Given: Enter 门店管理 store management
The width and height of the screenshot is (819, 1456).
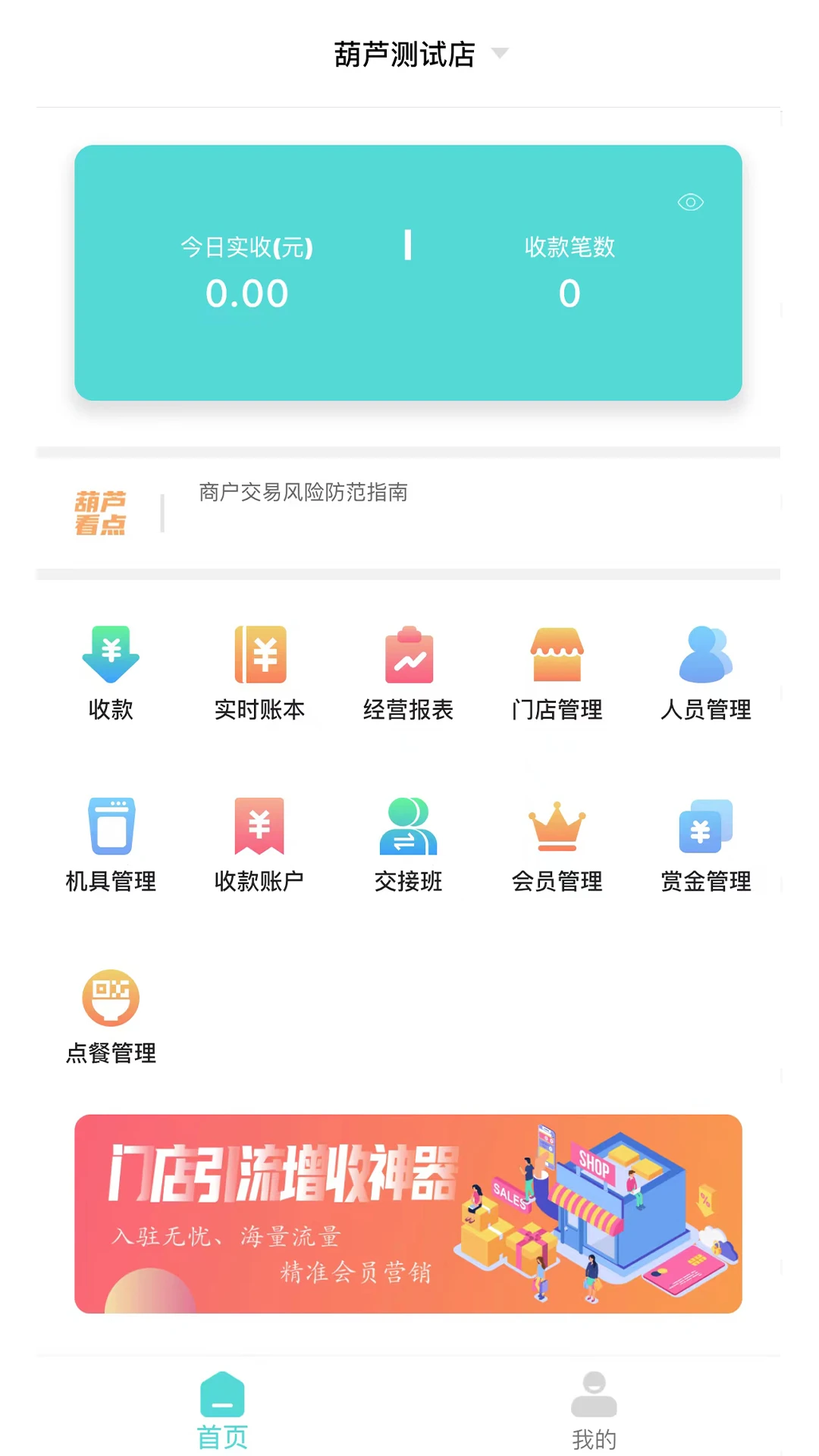Looking at the screenshot, I should [x=557, y=671].
